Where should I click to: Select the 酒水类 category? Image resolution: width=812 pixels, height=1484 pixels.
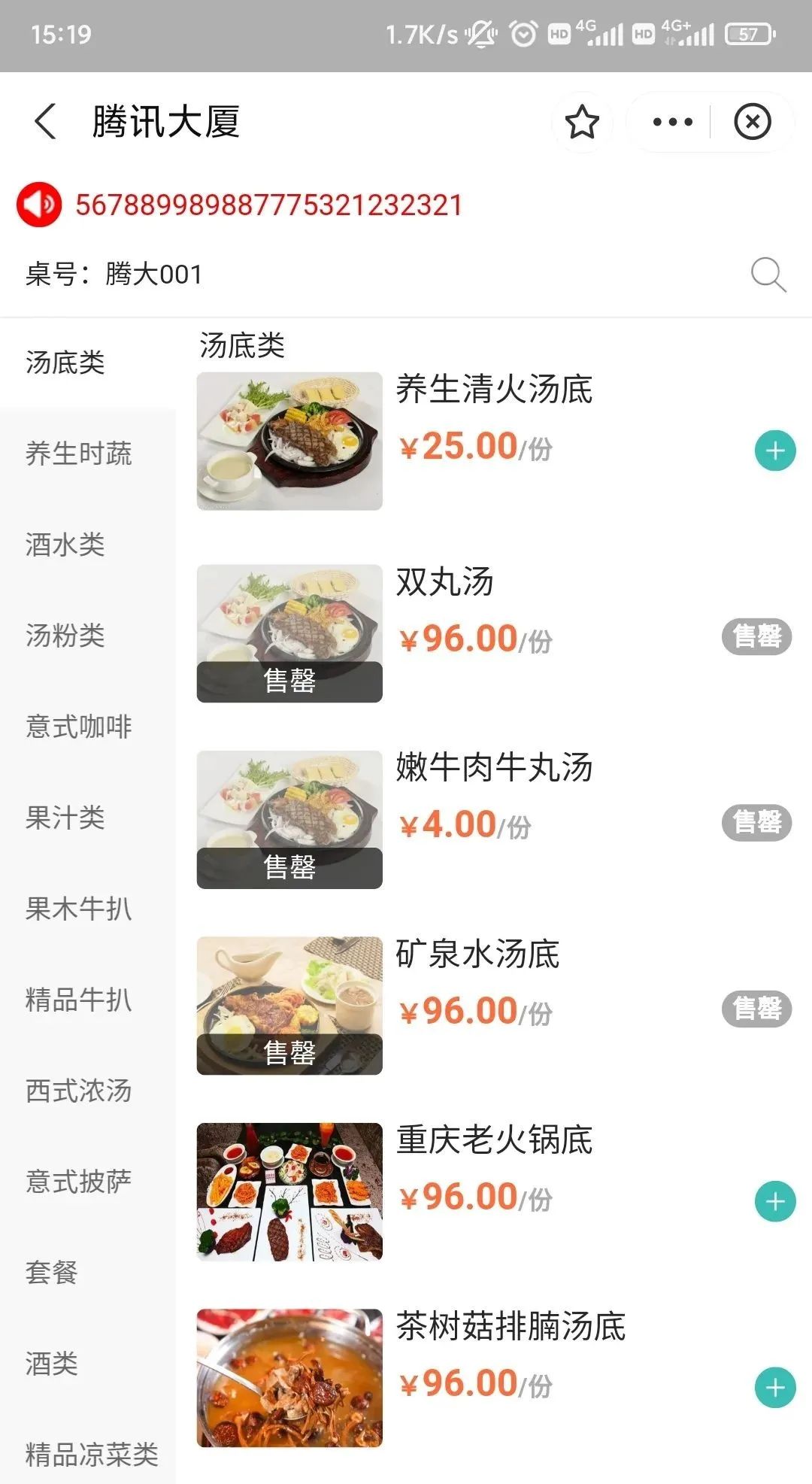[65, 545]
